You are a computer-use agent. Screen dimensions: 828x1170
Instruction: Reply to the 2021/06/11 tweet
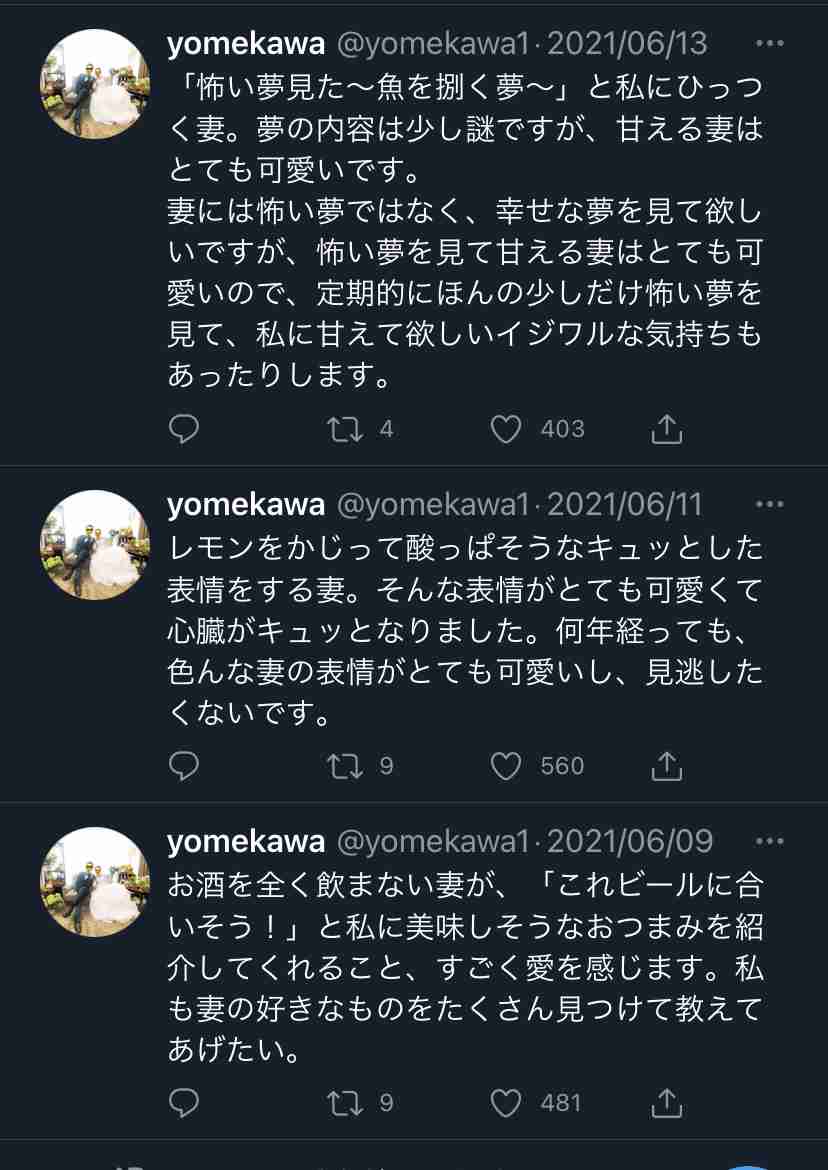[183, 766]
